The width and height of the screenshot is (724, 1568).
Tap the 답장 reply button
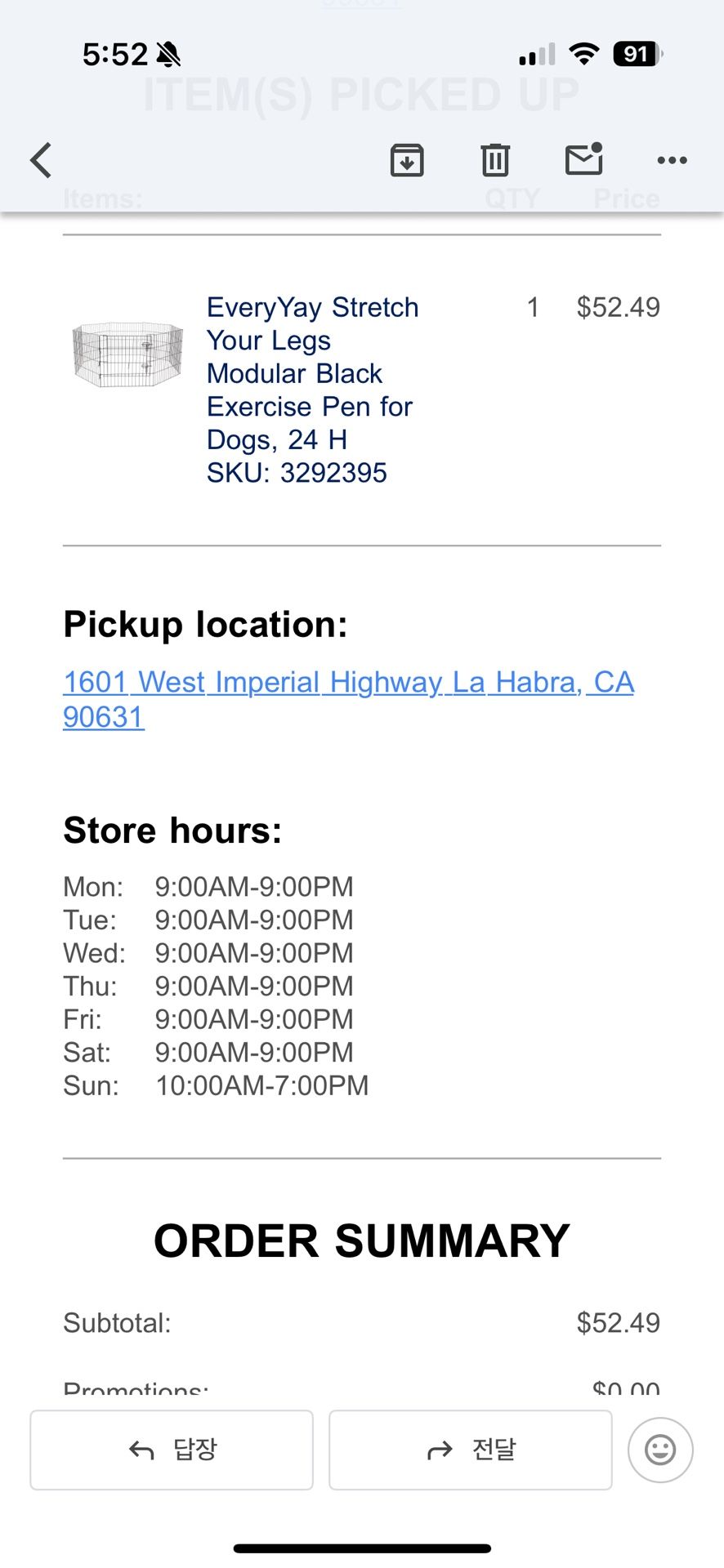click(x=172, y=1450)
